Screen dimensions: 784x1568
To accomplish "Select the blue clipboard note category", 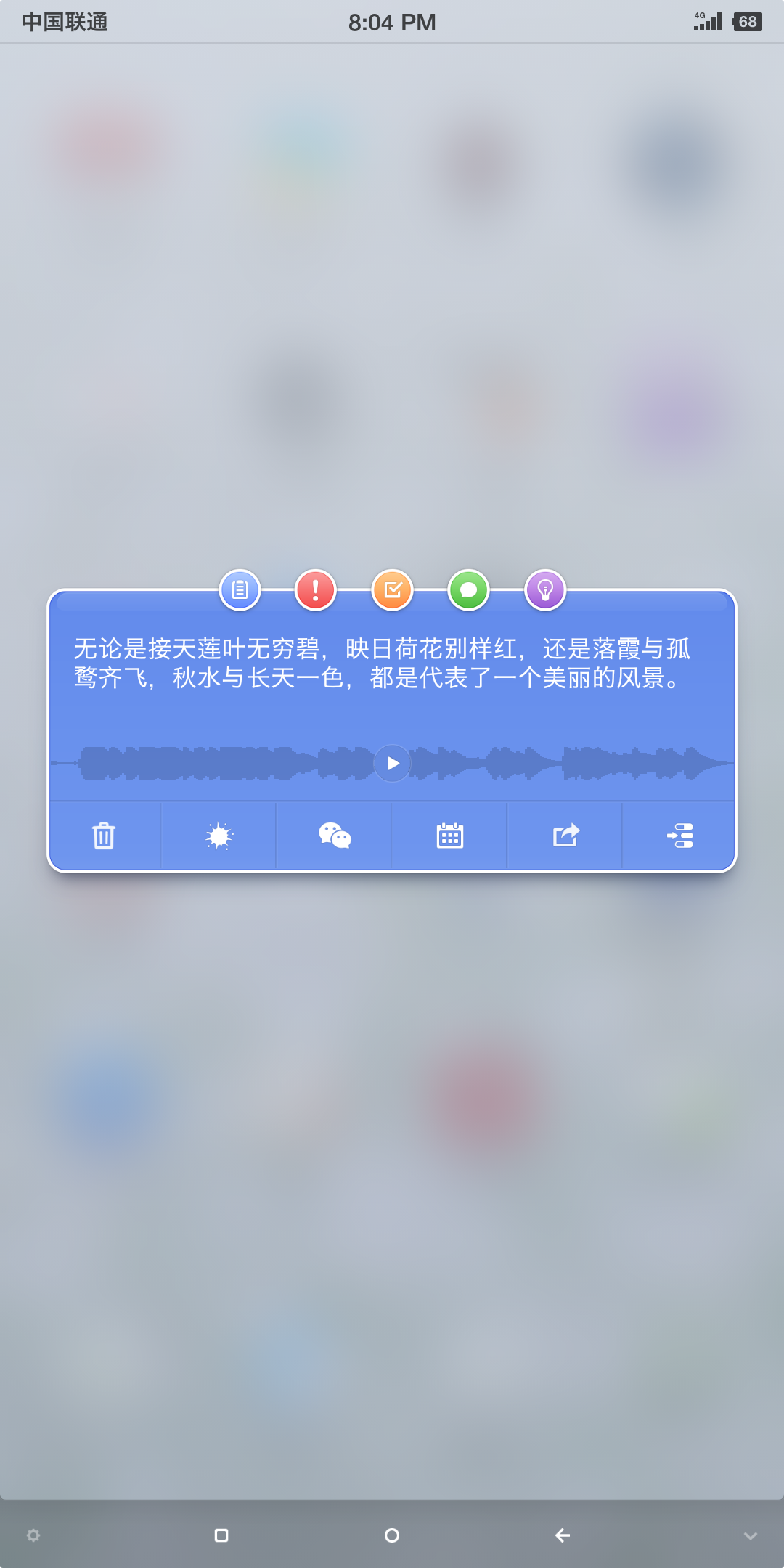I will pyautogui.click(x=240, y=589).
